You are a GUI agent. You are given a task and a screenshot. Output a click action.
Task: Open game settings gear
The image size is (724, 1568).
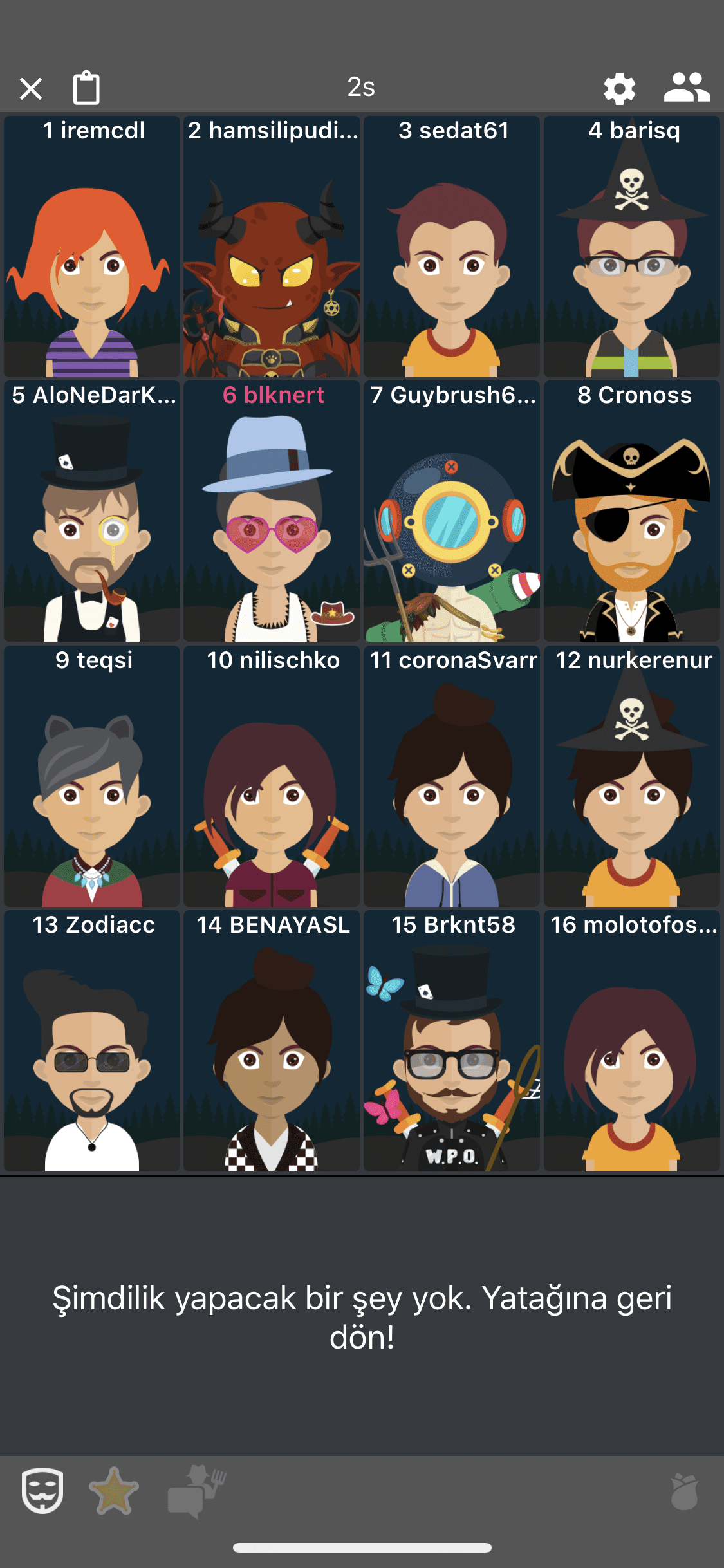click(619, 88)
